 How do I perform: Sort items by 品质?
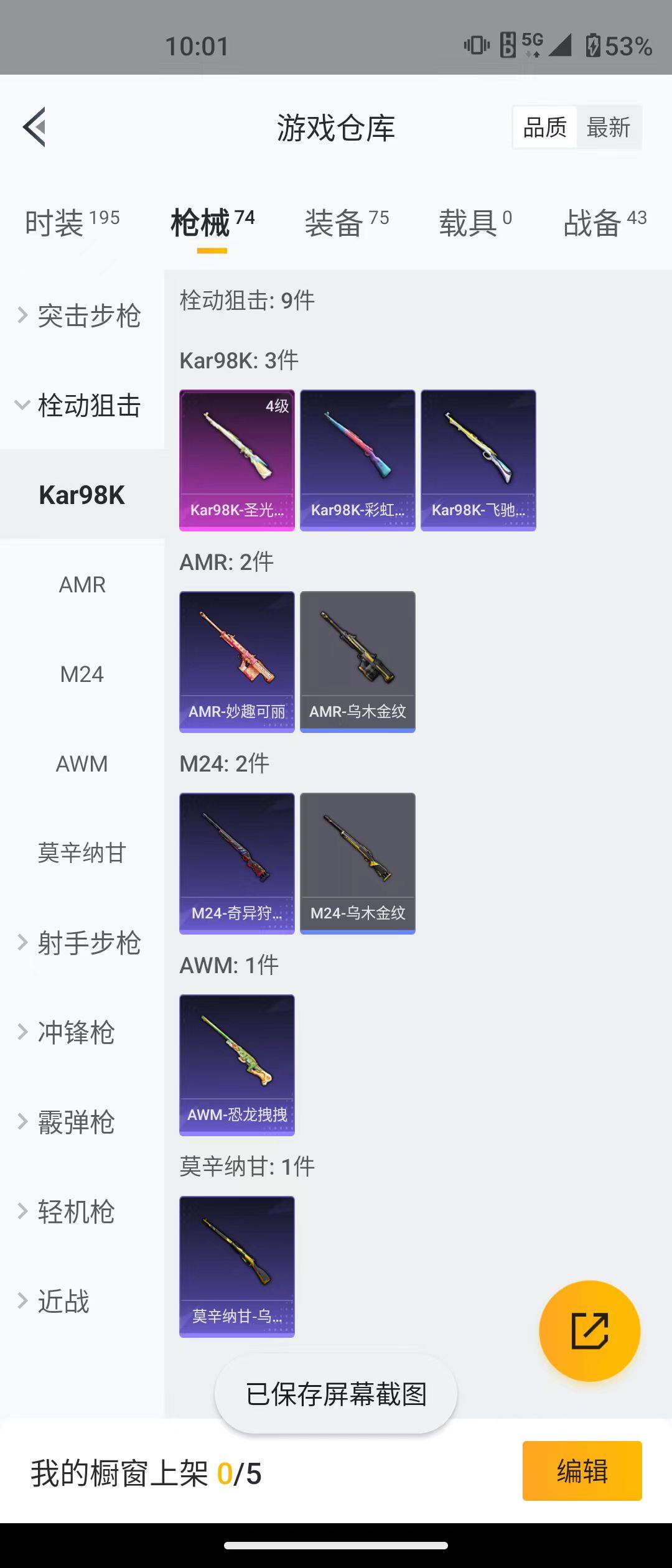tap(545, 128)
